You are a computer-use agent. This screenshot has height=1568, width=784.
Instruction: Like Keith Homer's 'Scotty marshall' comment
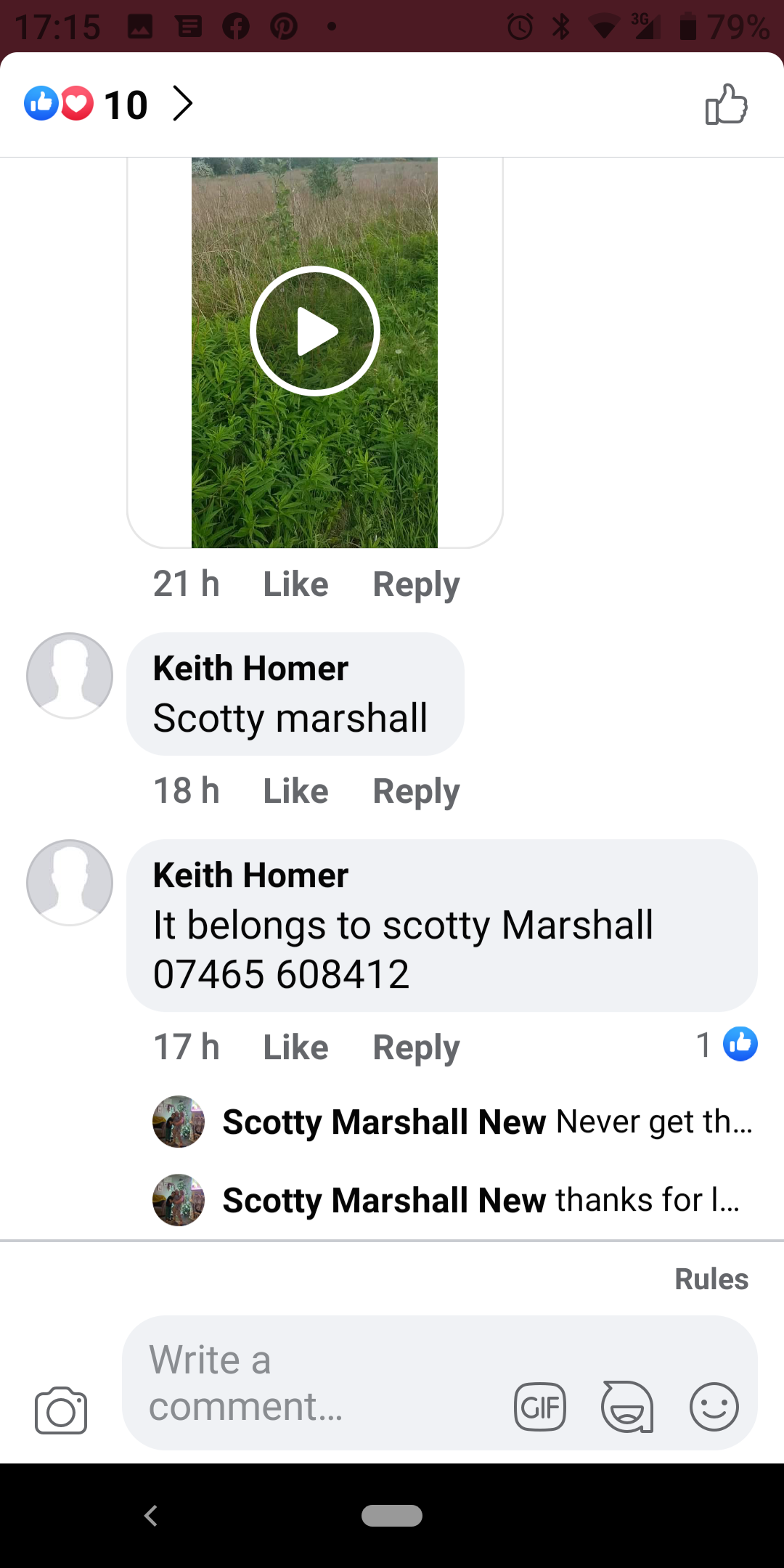click(295, 791)
